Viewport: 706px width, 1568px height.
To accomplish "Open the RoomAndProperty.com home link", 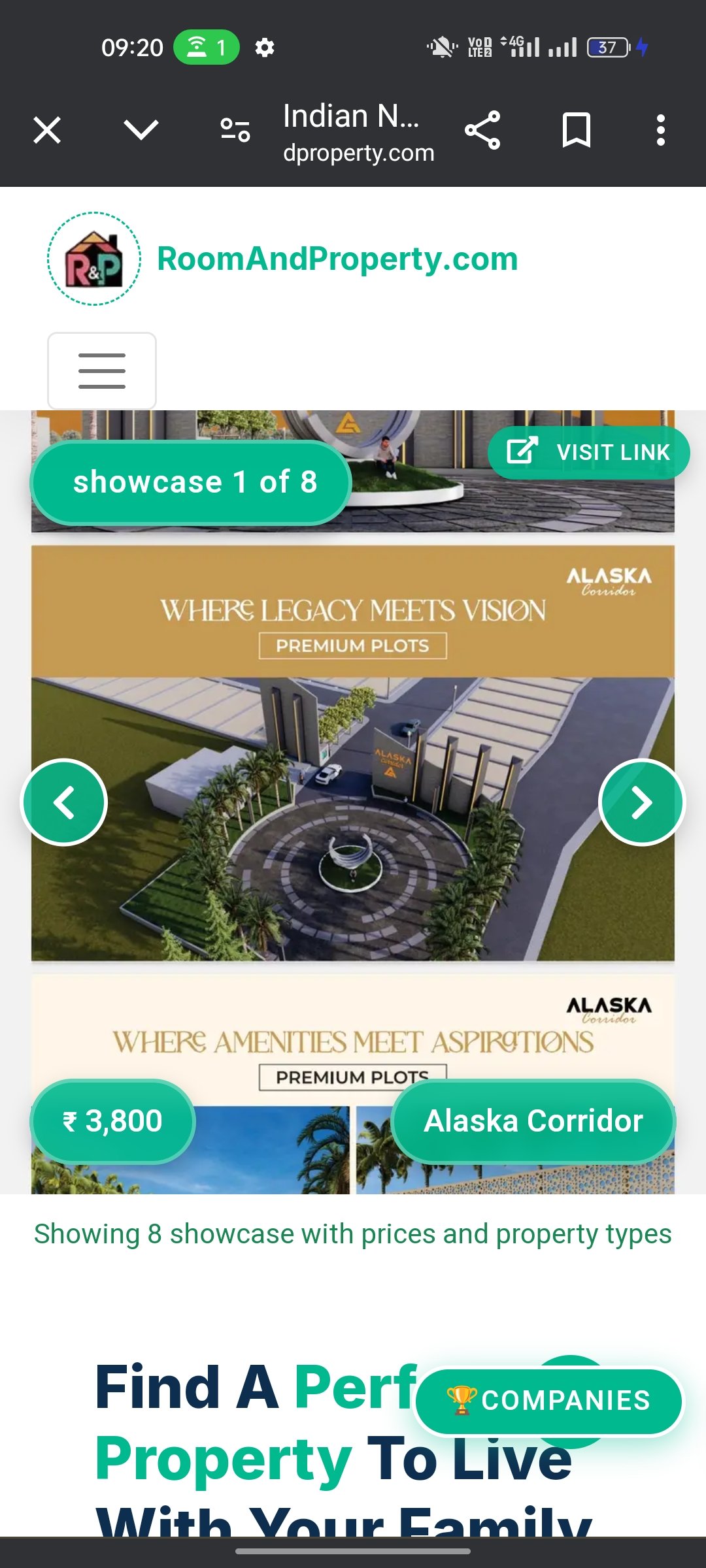I will click(282, 259).
